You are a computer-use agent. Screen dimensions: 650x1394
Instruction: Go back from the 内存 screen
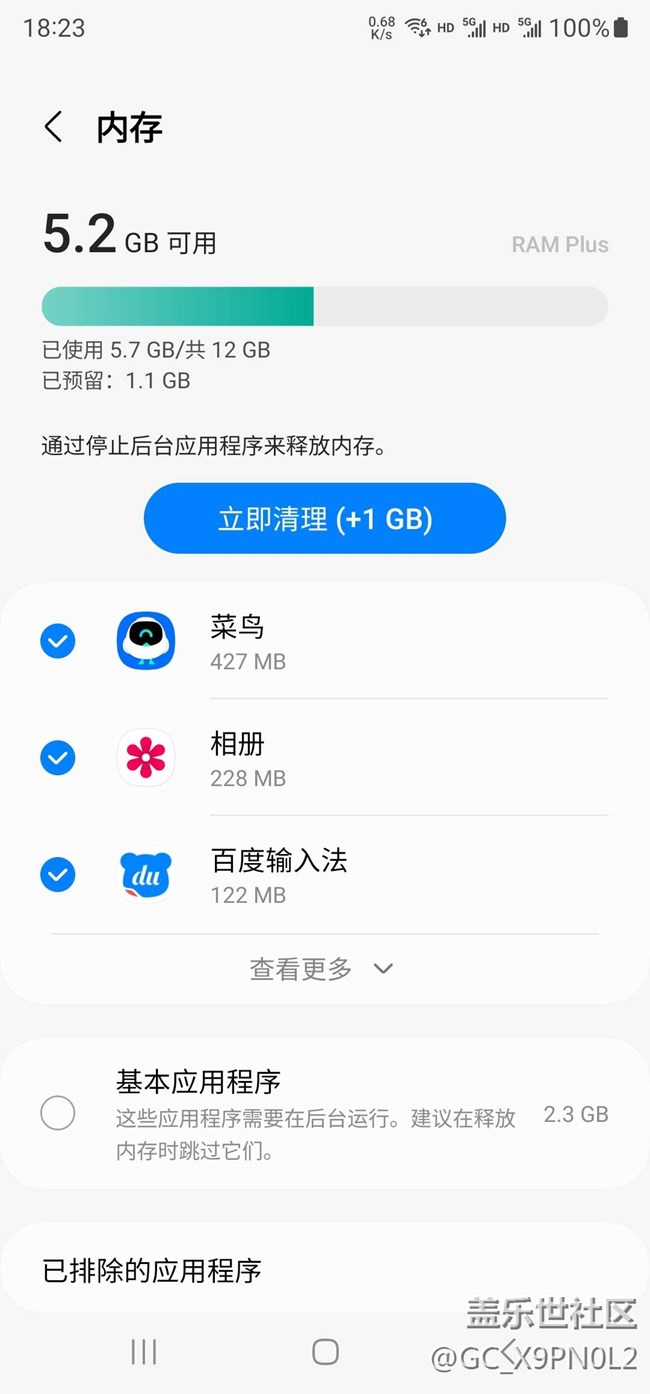tap(53, 127)
